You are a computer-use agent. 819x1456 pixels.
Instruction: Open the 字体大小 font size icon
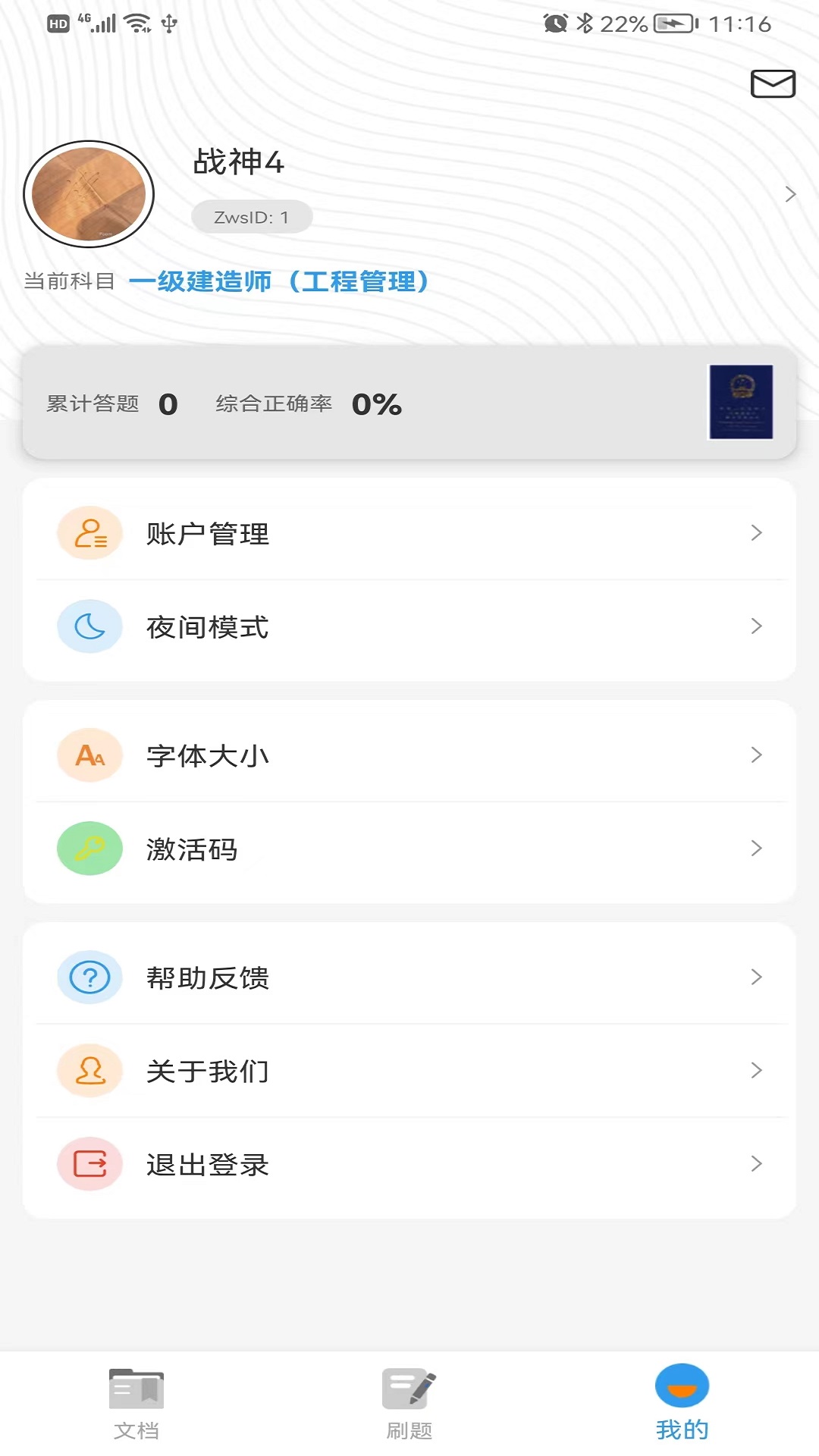click(x=89, y=755)
